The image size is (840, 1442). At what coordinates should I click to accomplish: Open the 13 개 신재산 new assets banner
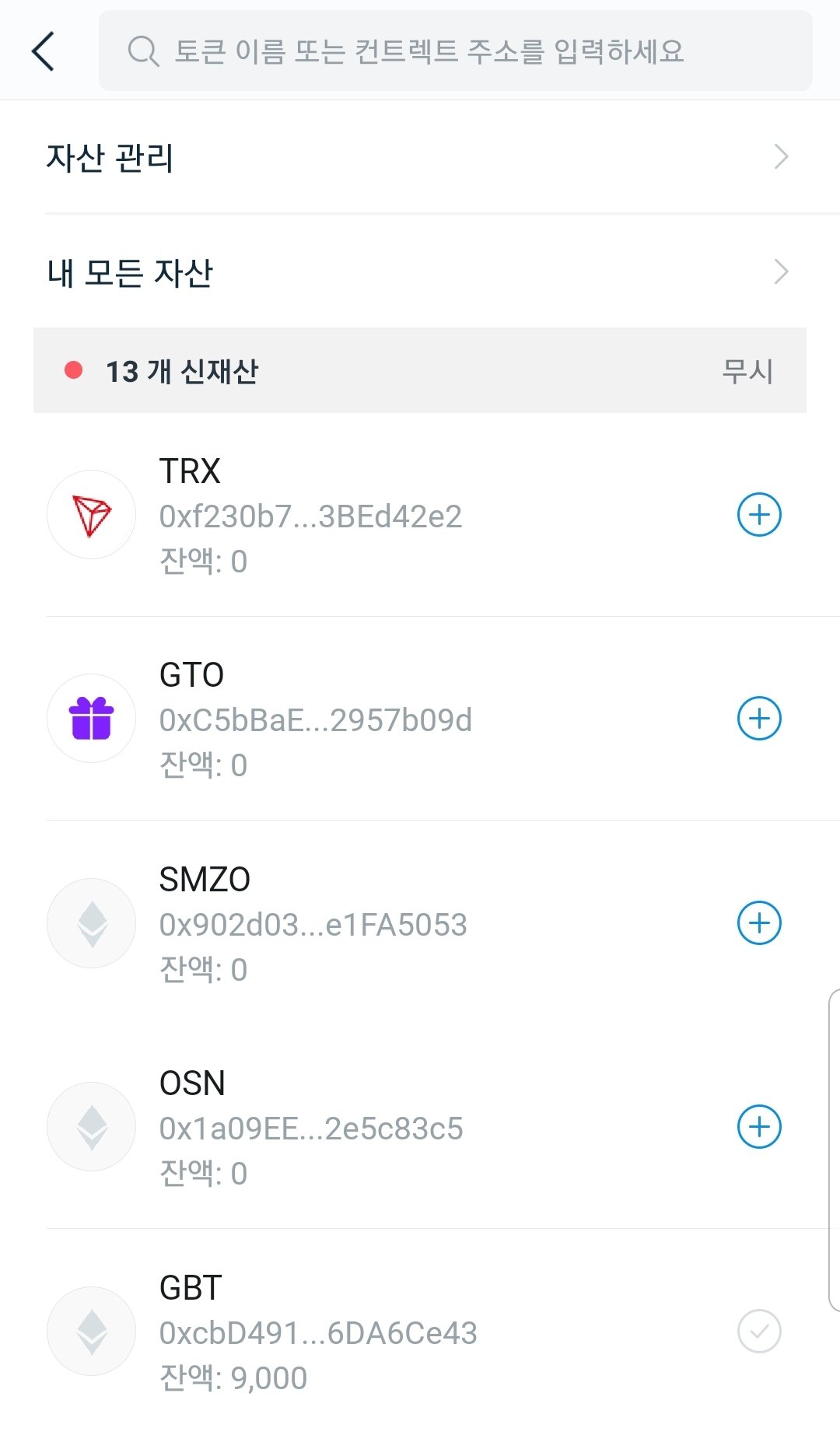coord(311,371)
